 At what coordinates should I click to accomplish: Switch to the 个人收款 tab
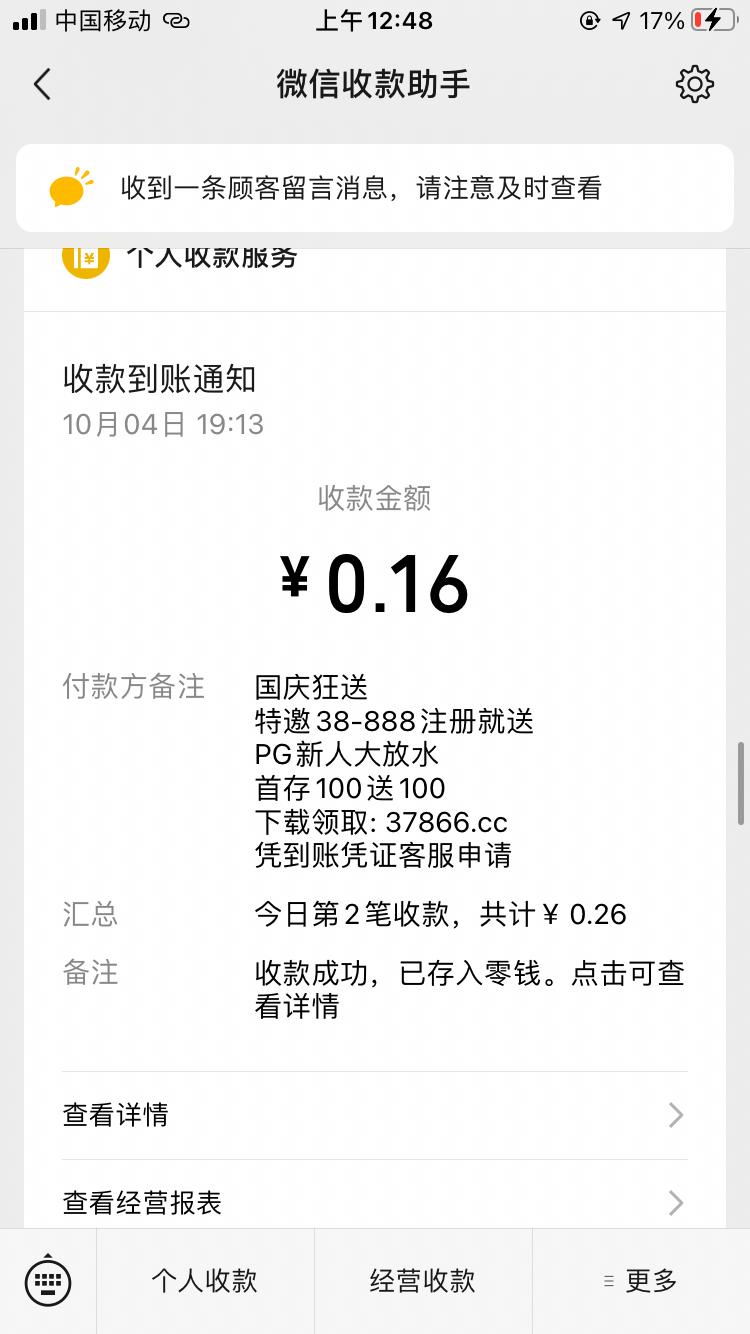click(204, 1280)
